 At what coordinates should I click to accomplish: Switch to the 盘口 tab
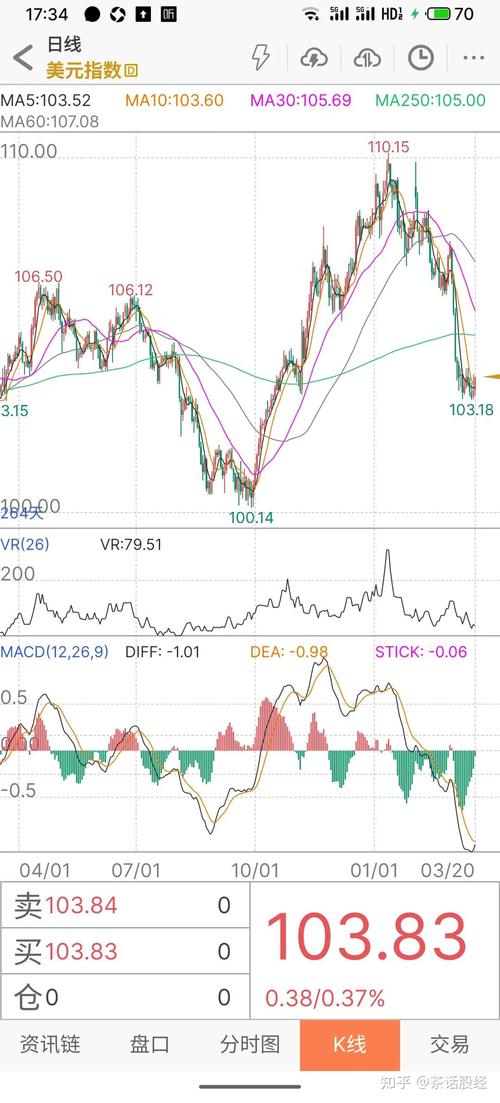150,1045
